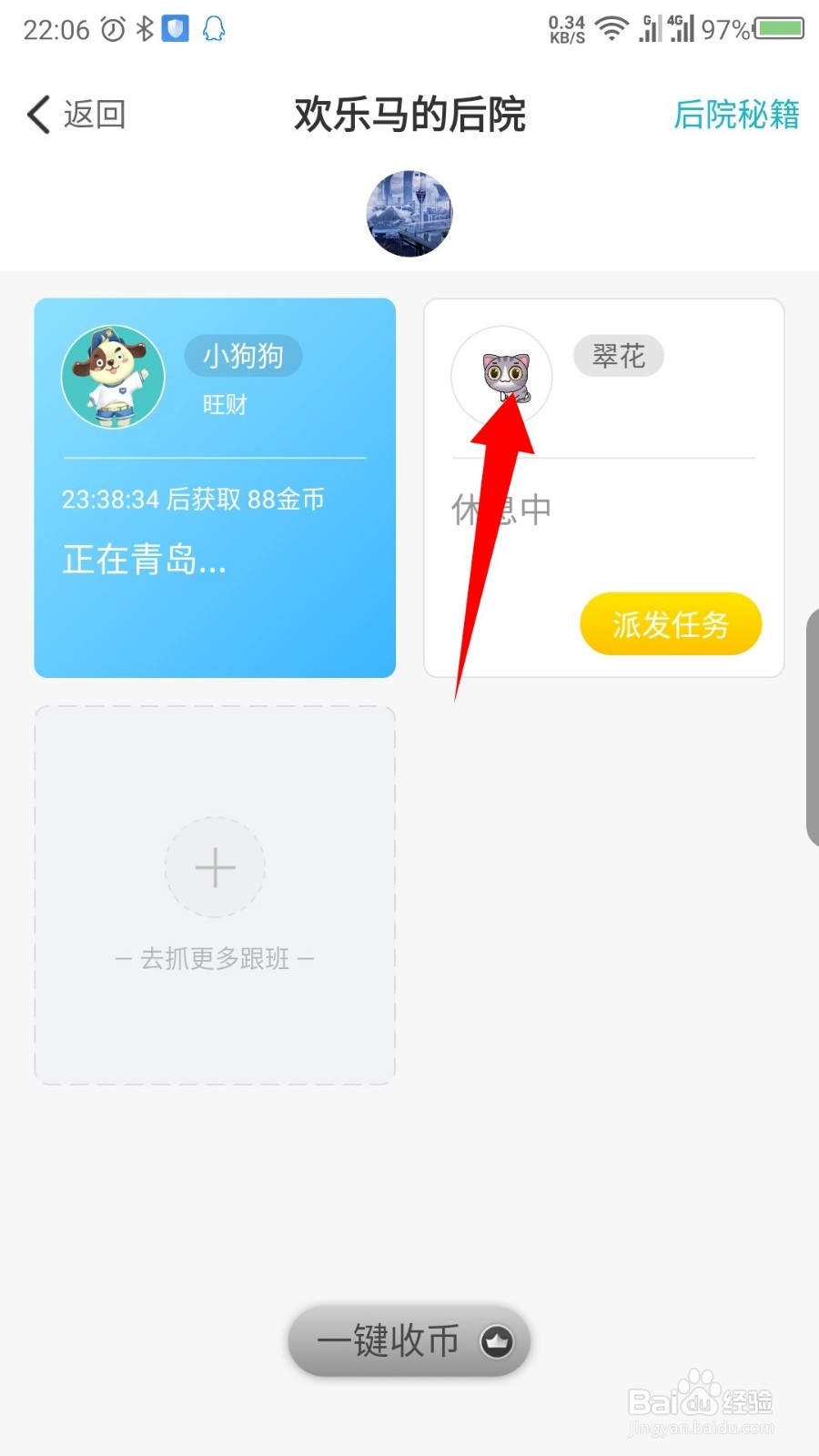Tap the battery indicator in the status bar
Viewport: 819px width, 1456px height.
[x=778, y=29]
